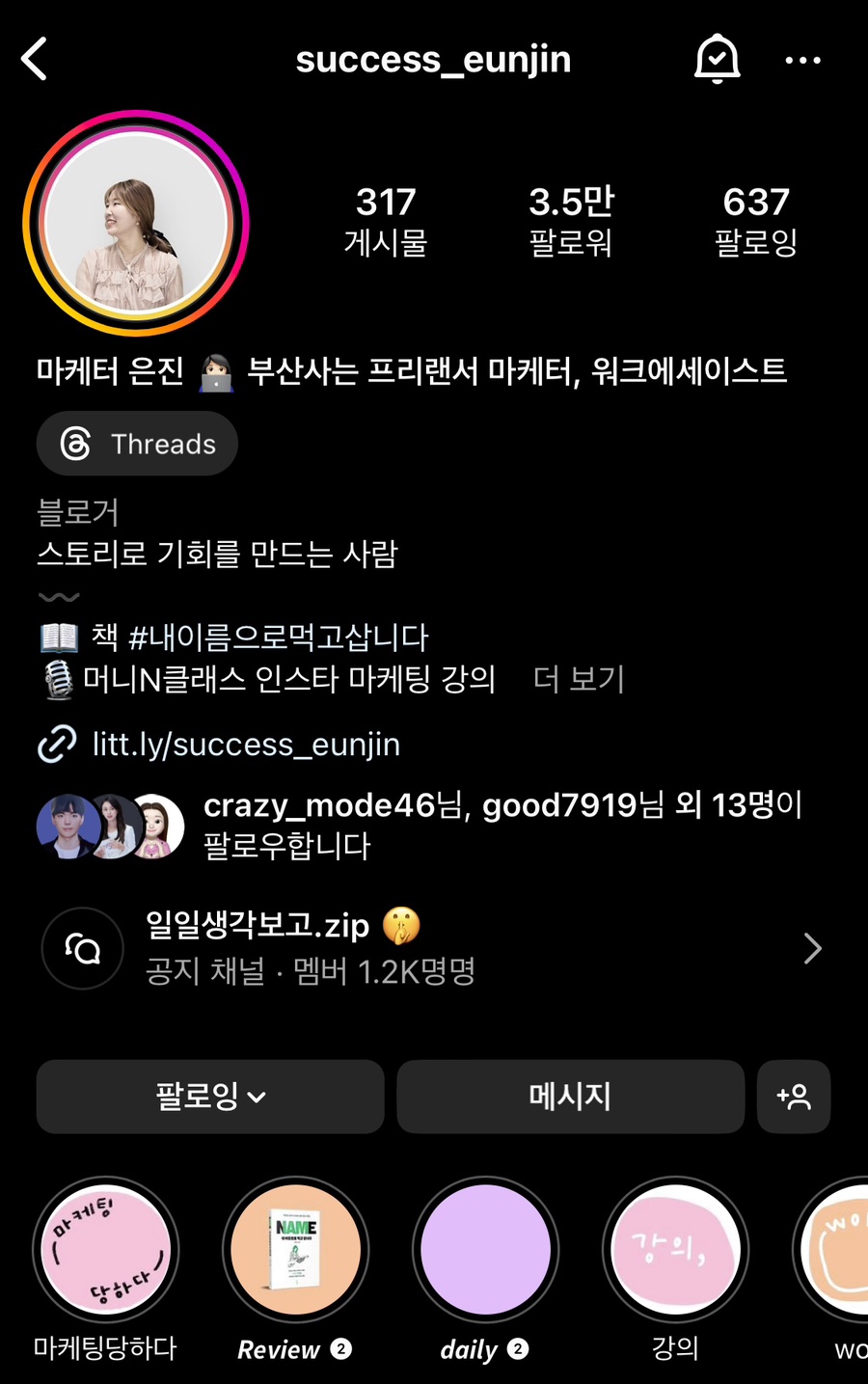Viewport: 868px width, 1384px height.
Task: Open the 마케팅당하다 story highlight
Action: click(106, 1250)
